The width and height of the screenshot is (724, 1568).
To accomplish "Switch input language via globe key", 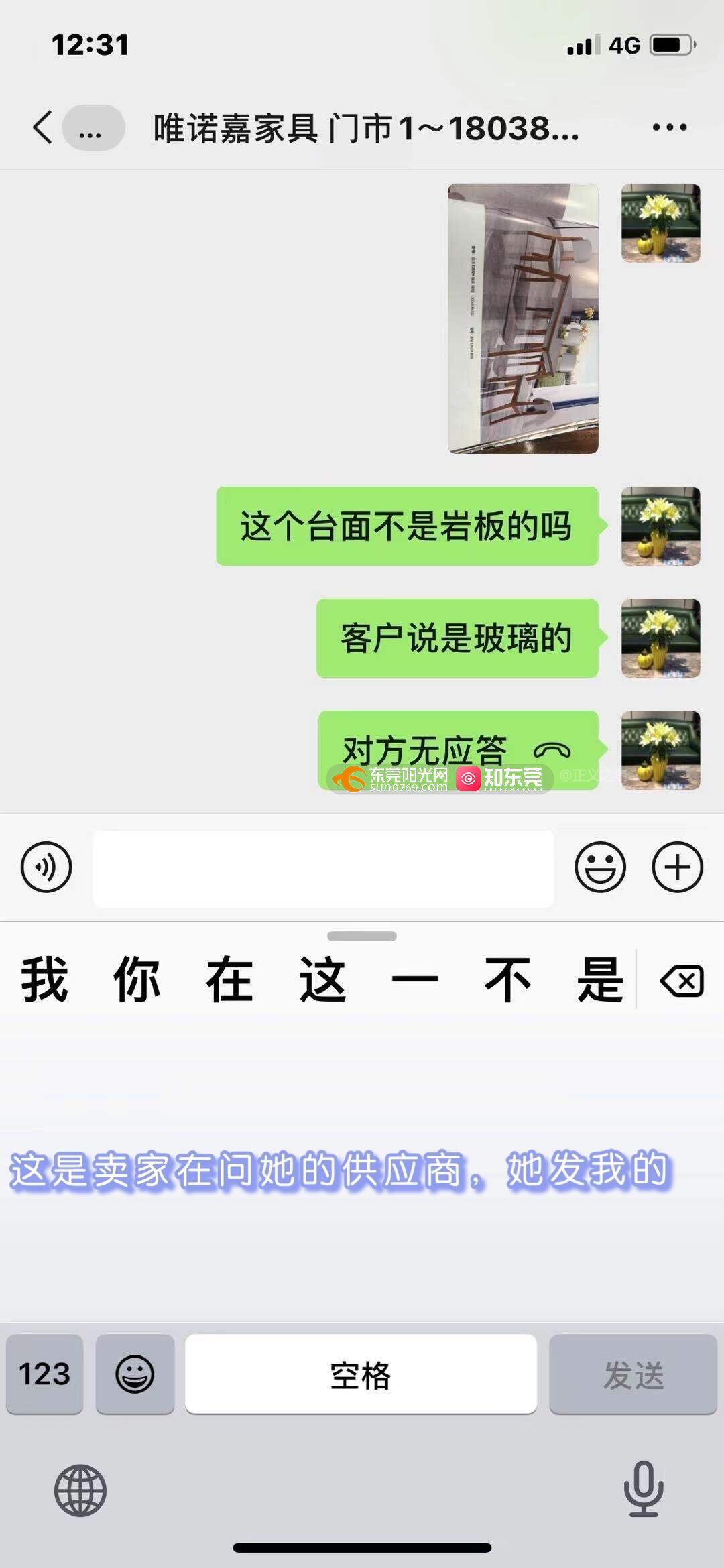I will pos(80,1490).
